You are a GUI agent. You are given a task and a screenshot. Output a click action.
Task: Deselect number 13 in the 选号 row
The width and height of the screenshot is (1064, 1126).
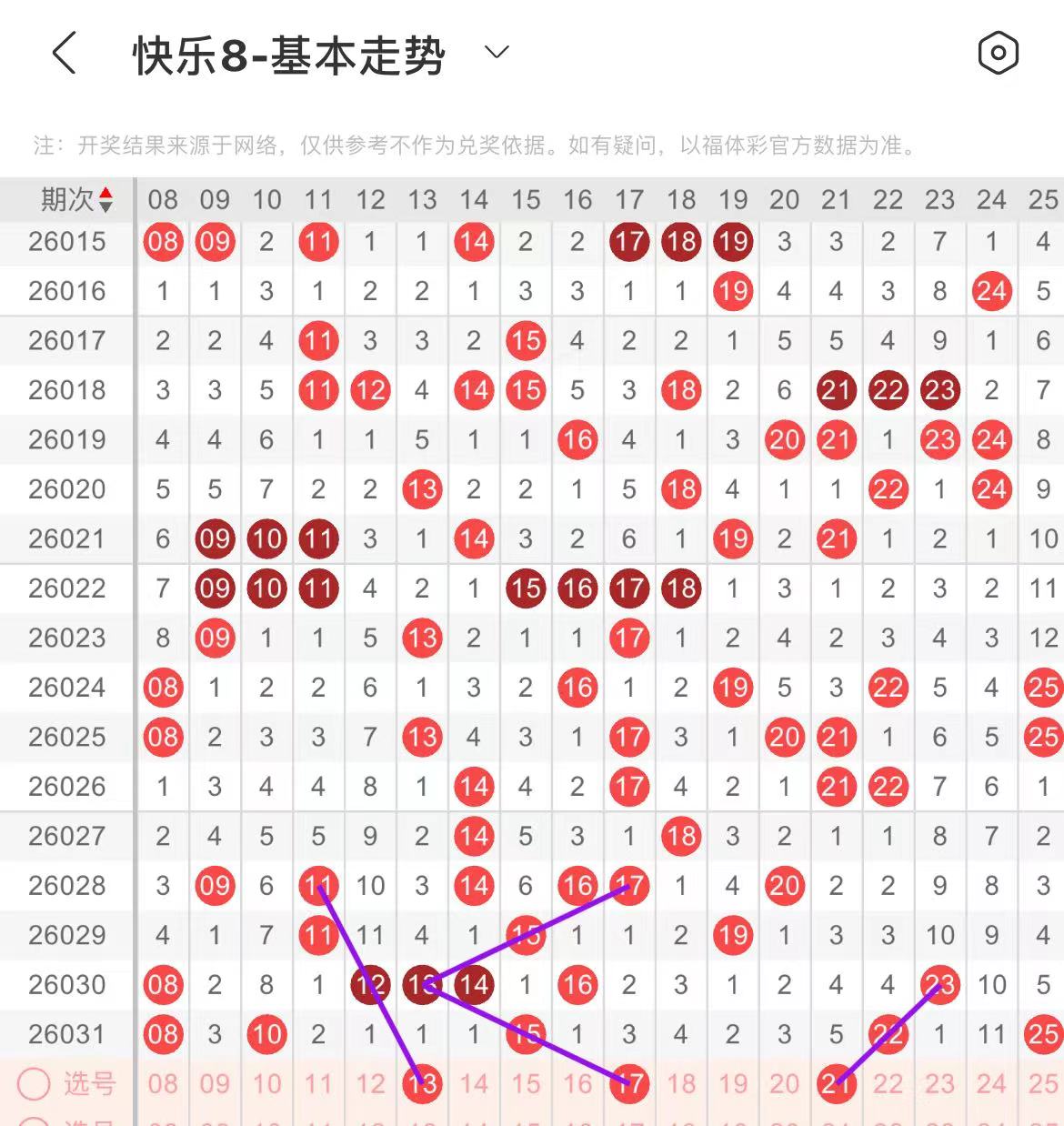tap(422, 1083)
